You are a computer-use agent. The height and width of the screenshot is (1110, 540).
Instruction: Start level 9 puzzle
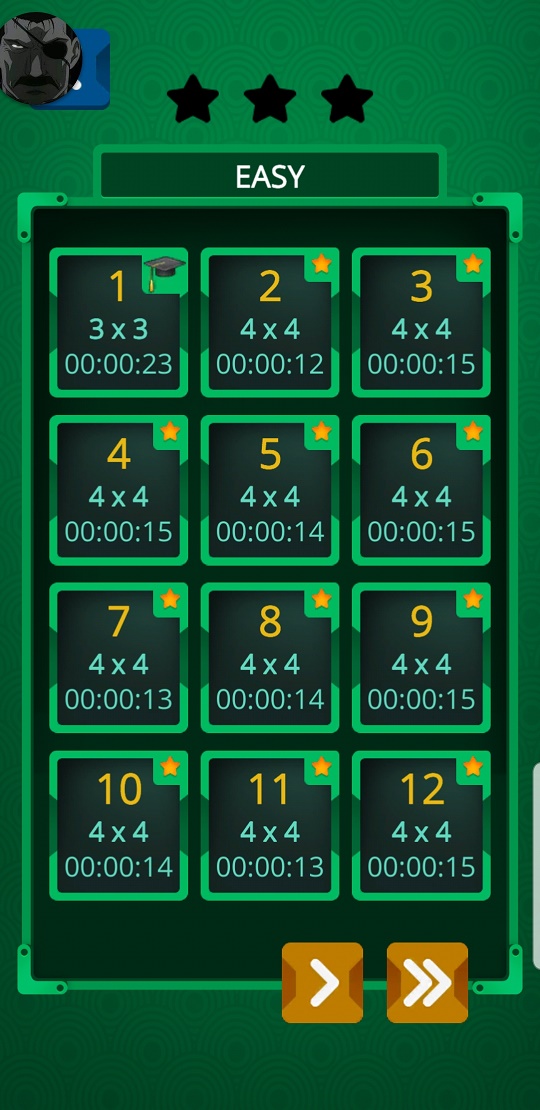pos(421,658)
